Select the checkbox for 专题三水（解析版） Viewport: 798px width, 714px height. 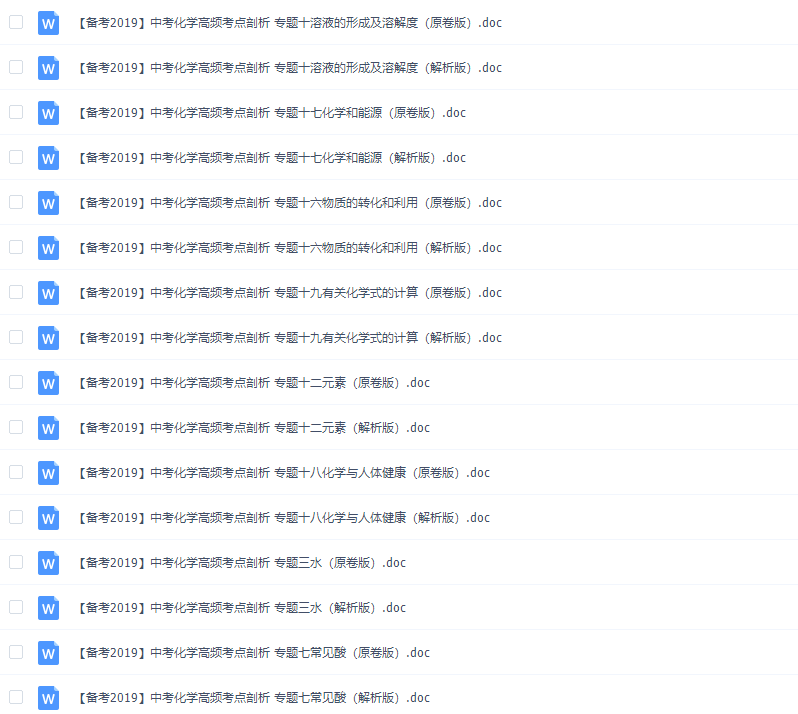tap(16, 607)
